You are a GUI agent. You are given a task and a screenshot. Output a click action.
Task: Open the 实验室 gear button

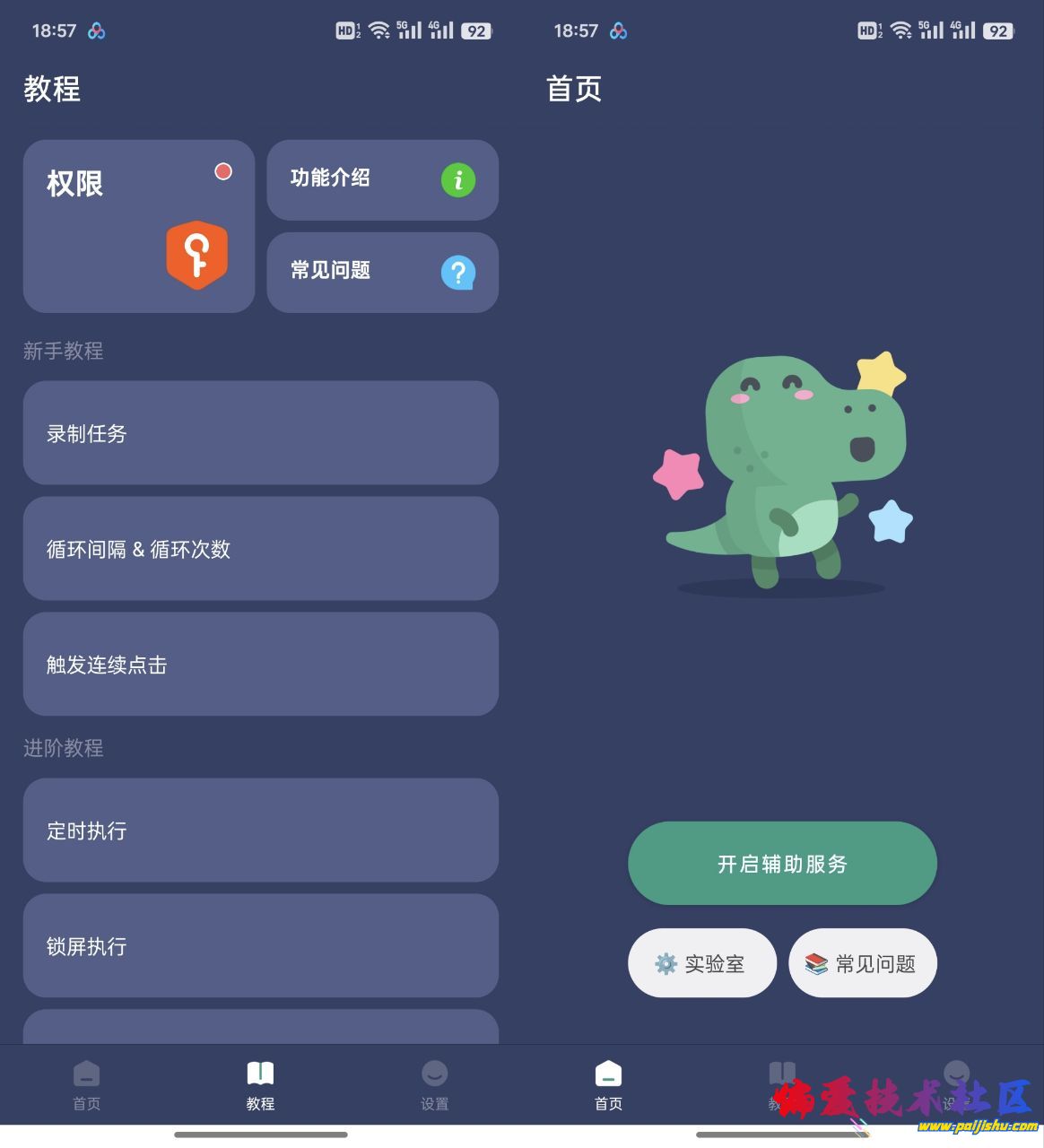701,963
